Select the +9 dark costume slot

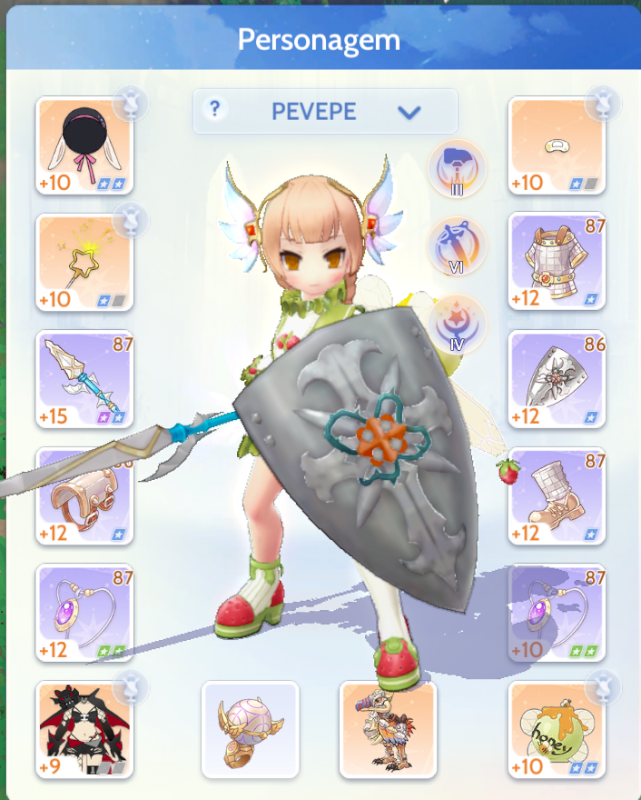point(85,730)
